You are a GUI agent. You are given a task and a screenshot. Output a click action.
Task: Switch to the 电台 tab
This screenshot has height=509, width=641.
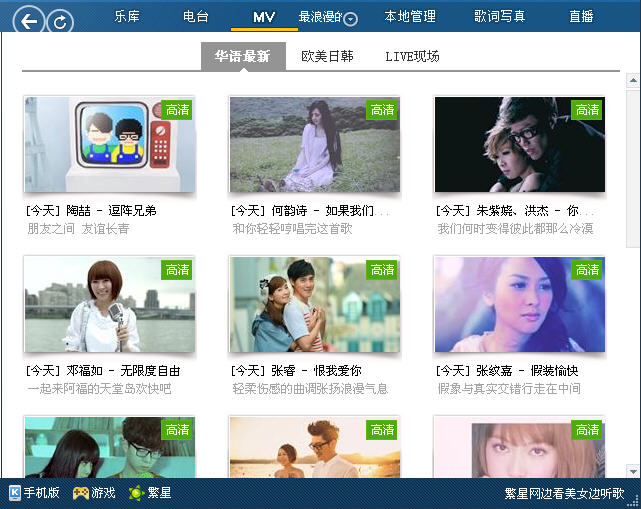coord(196,16)
